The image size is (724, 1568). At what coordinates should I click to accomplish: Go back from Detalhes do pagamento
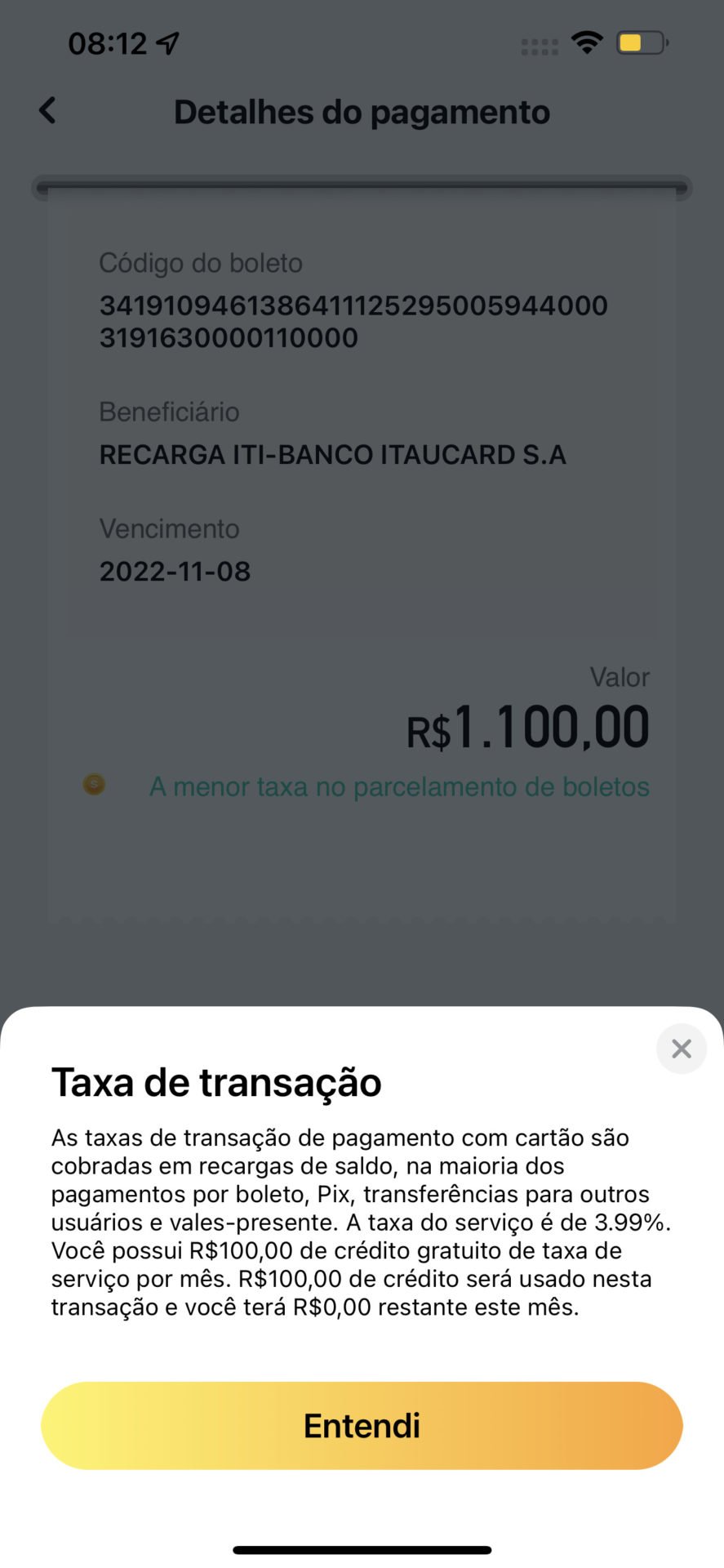click(48, 111)
